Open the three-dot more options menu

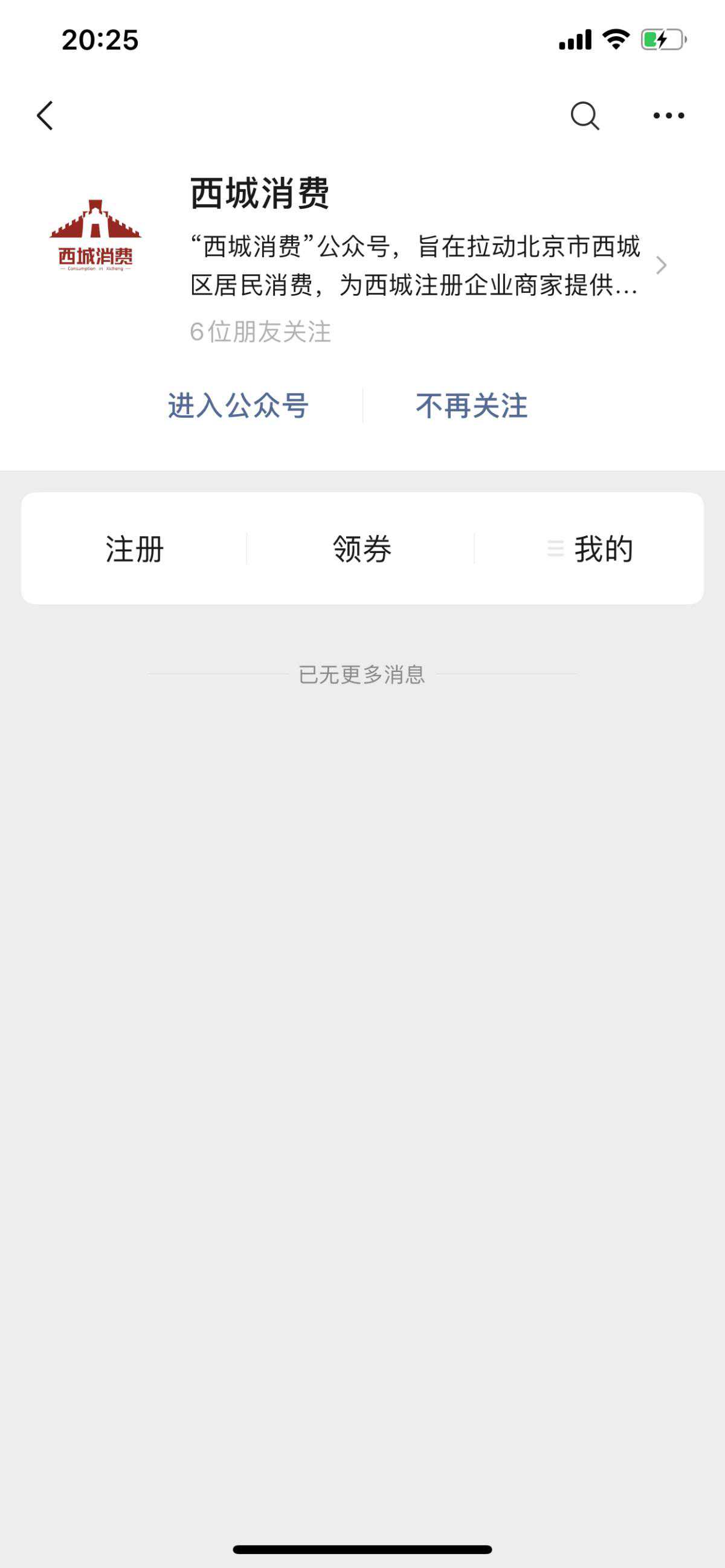coord(668,116)
